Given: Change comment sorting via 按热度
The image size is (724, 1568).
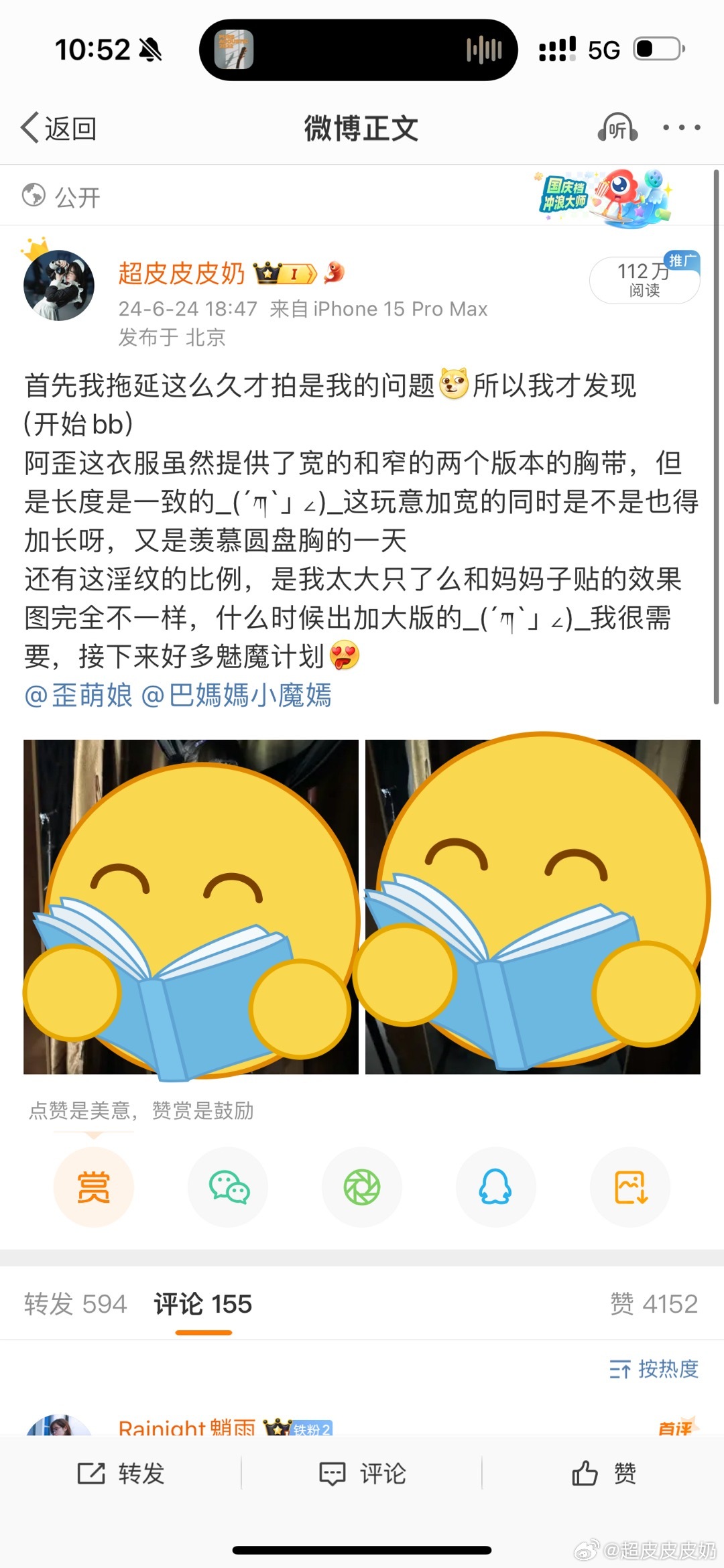Looking at the screenshot, I should tap(654, 1369).
